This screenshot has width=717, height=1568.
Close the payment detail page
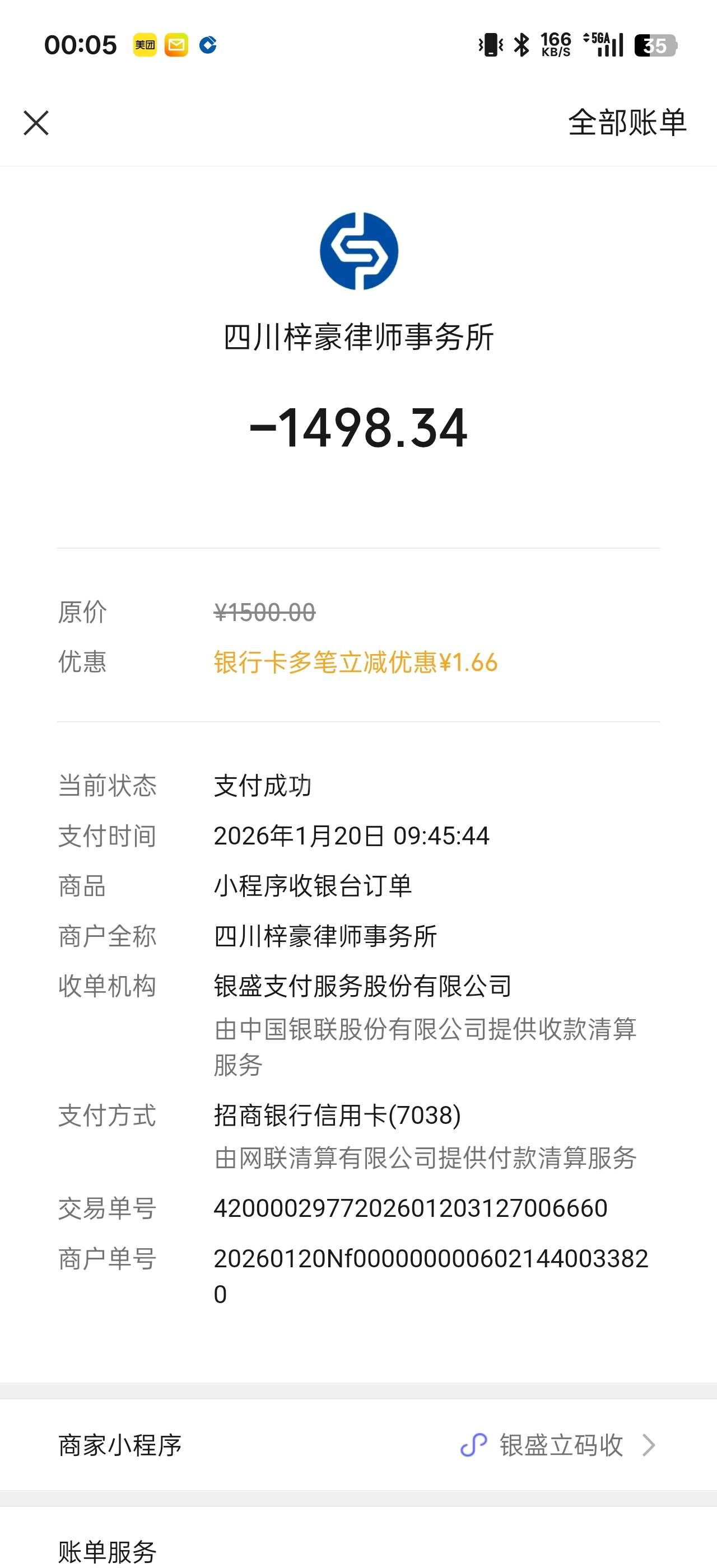(36, 123)
